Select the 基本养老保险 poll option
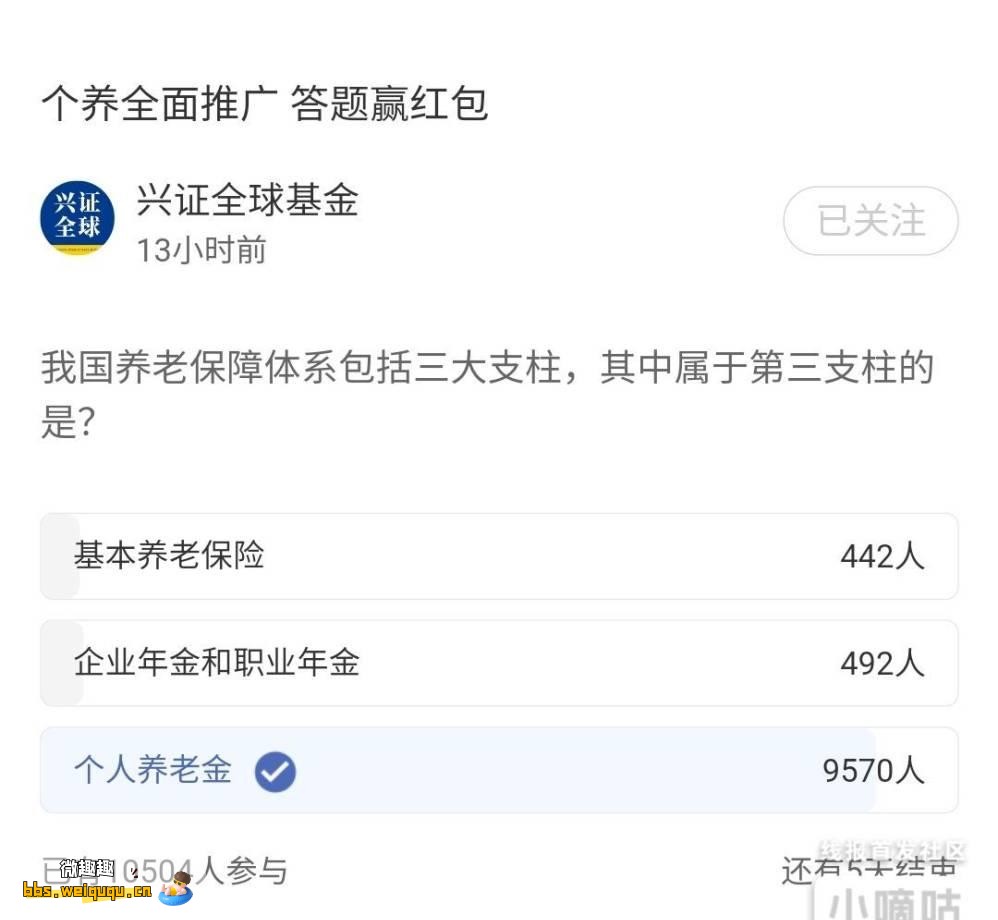 point(498,556)
